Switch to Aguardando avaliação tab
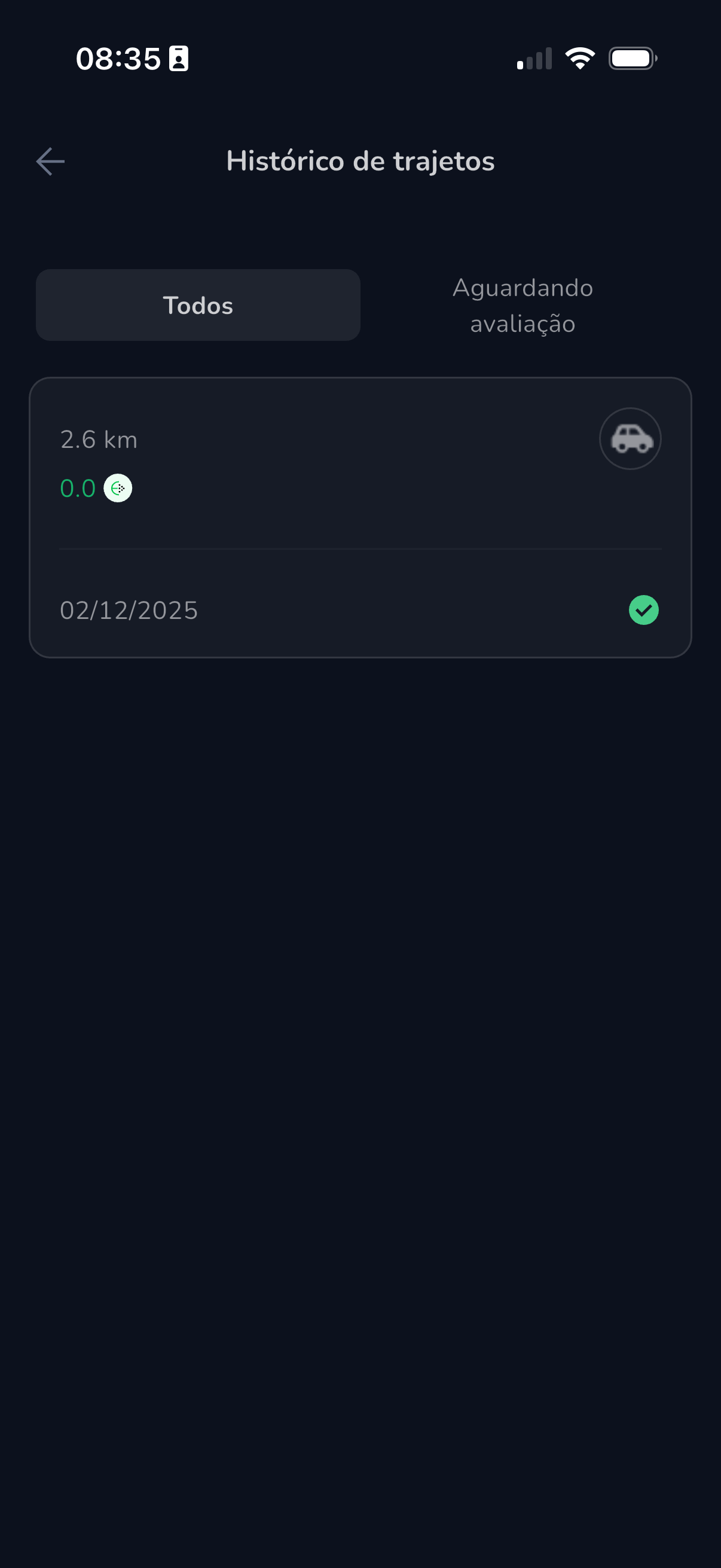The image size is (721, 1568). [x=522, y=305]
